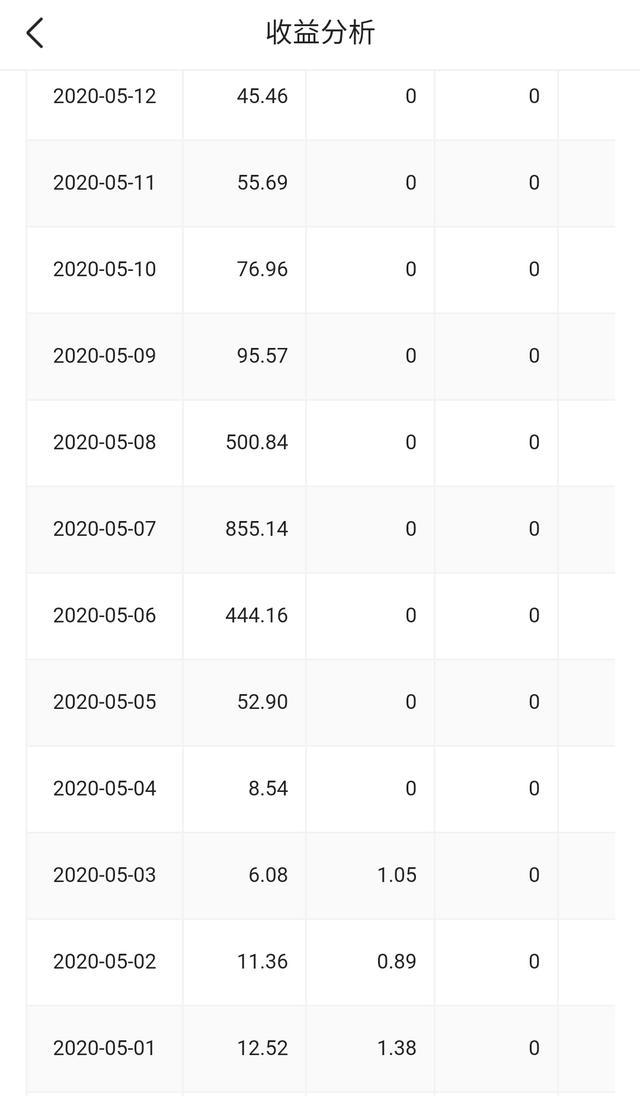The image size is (640, 1096).
Task: Go back from the 收益分析 page
Action: [35, 33]
